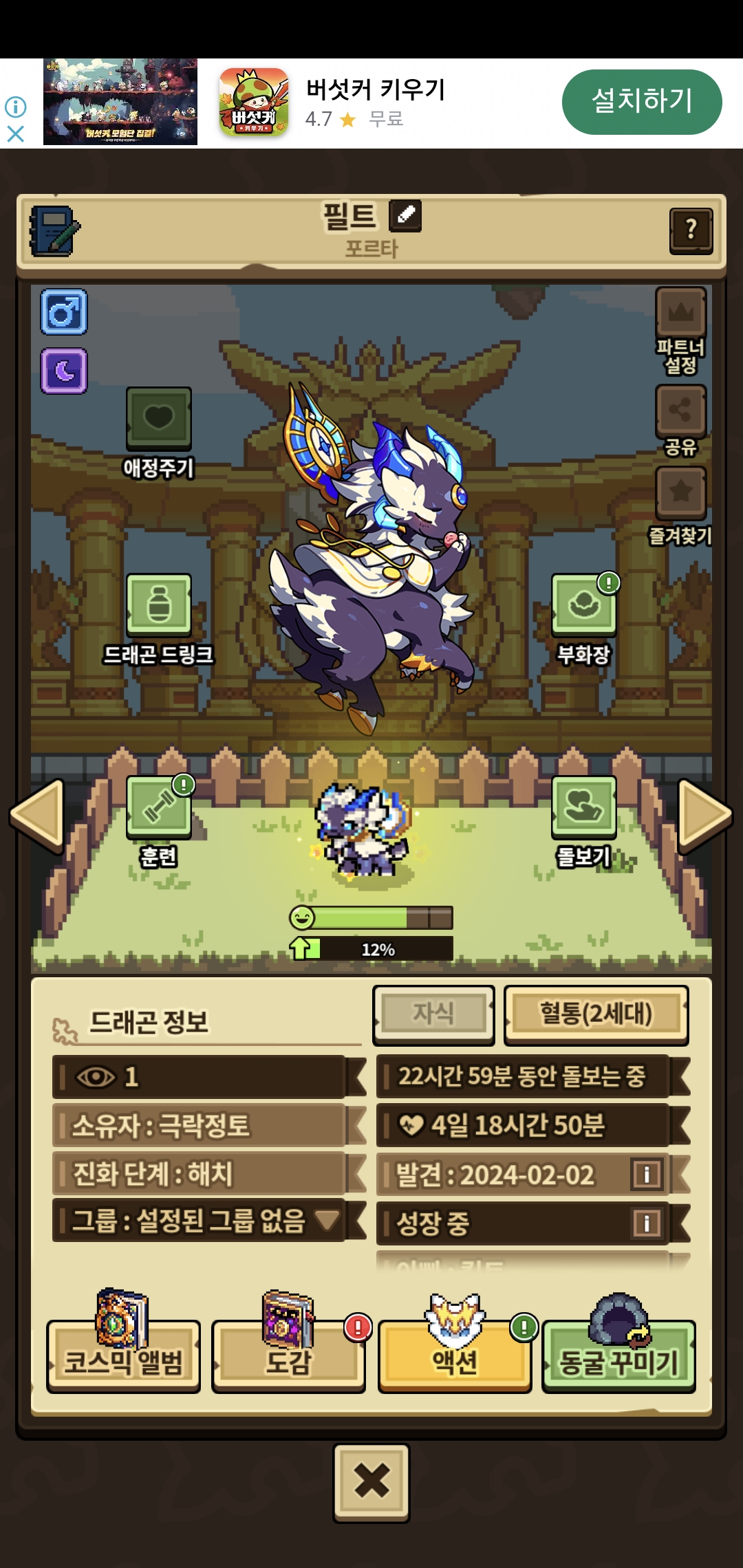The height and width of the screenshot is (1568, 743).
Task: Show info for 발견 discovery date
Action: tap(647, 1174)
